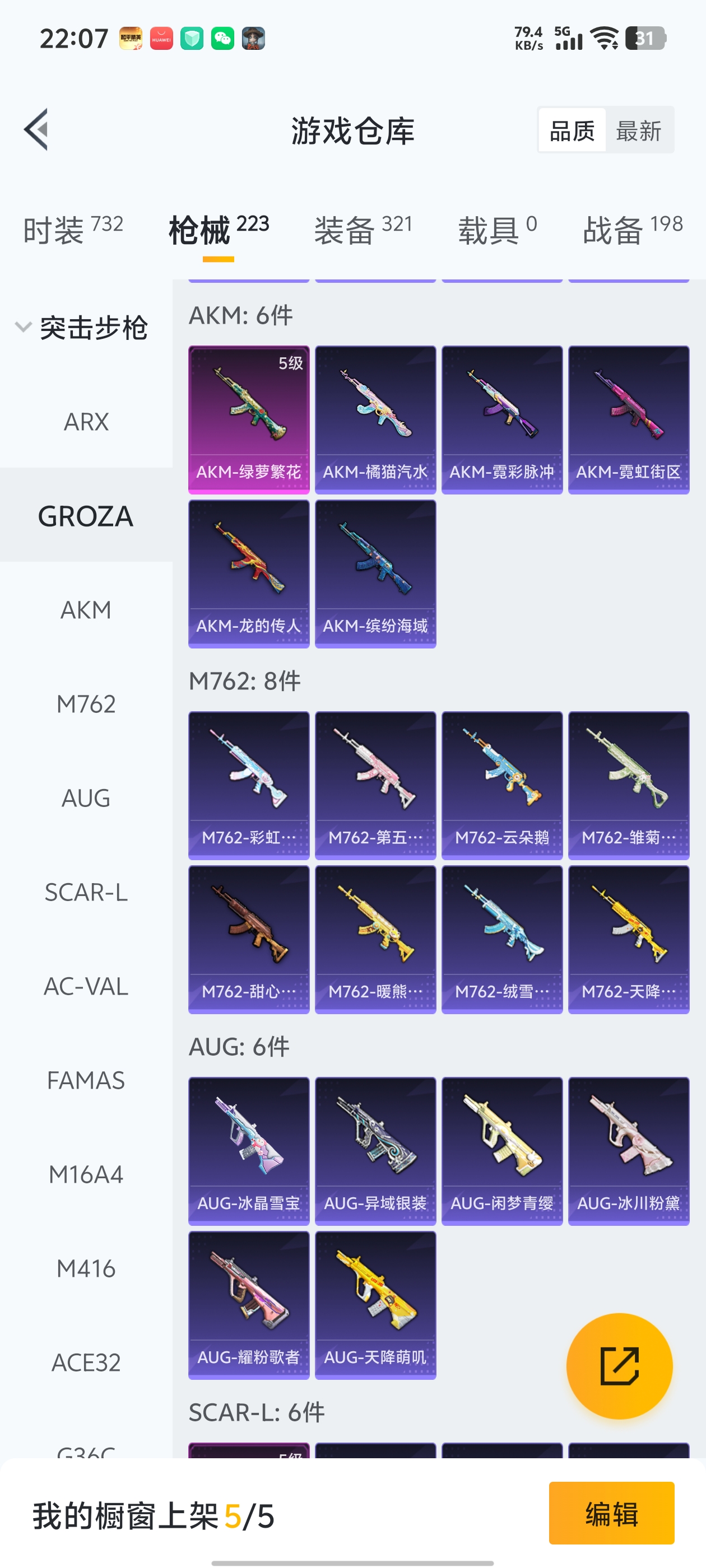Go back using the top-left arrow

click(36, 130)
